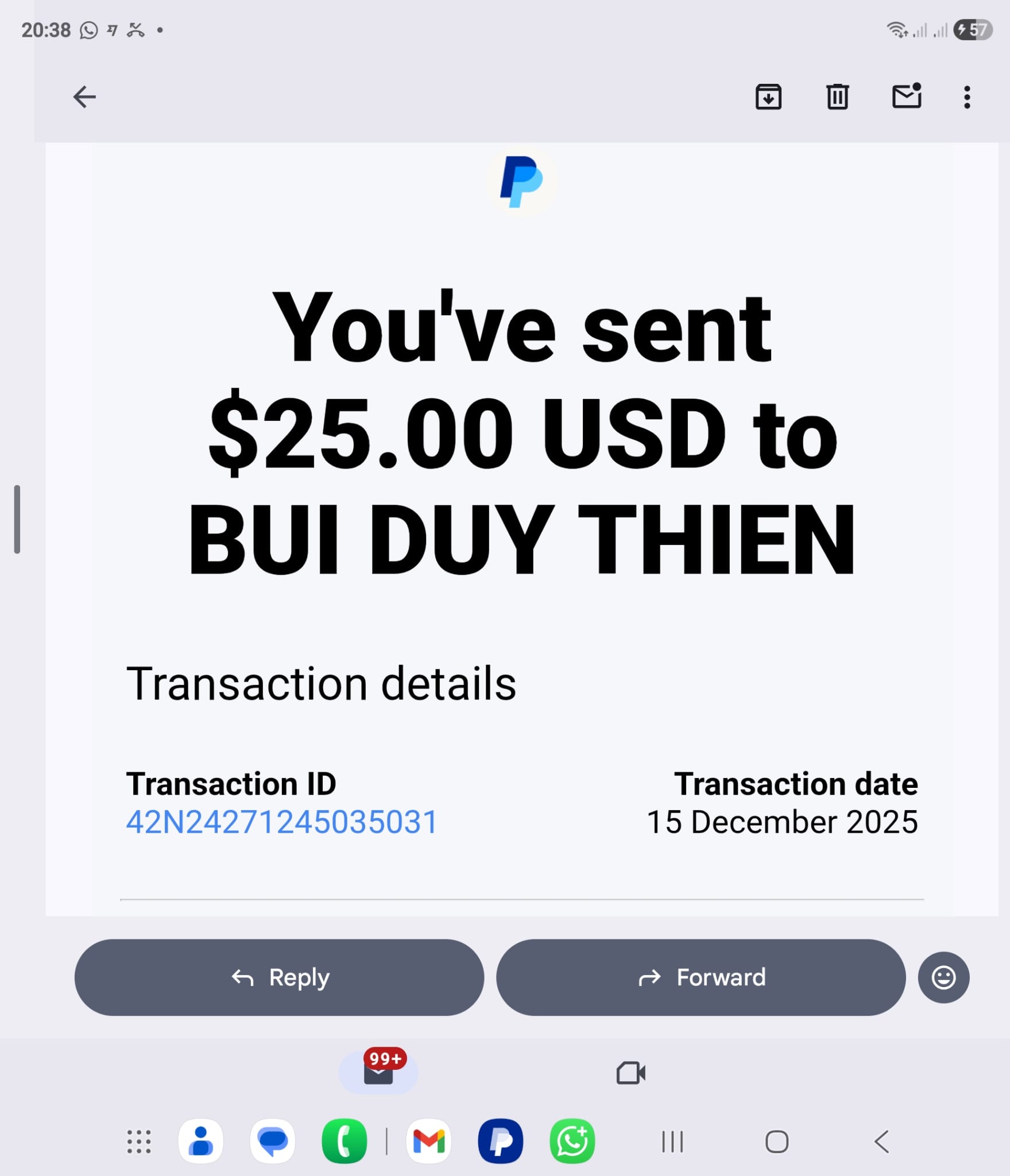Image resolution: width=1010 pixels, height=1176 pixels.
Task: Launch the green Phone app
Action: (344, 1142)
